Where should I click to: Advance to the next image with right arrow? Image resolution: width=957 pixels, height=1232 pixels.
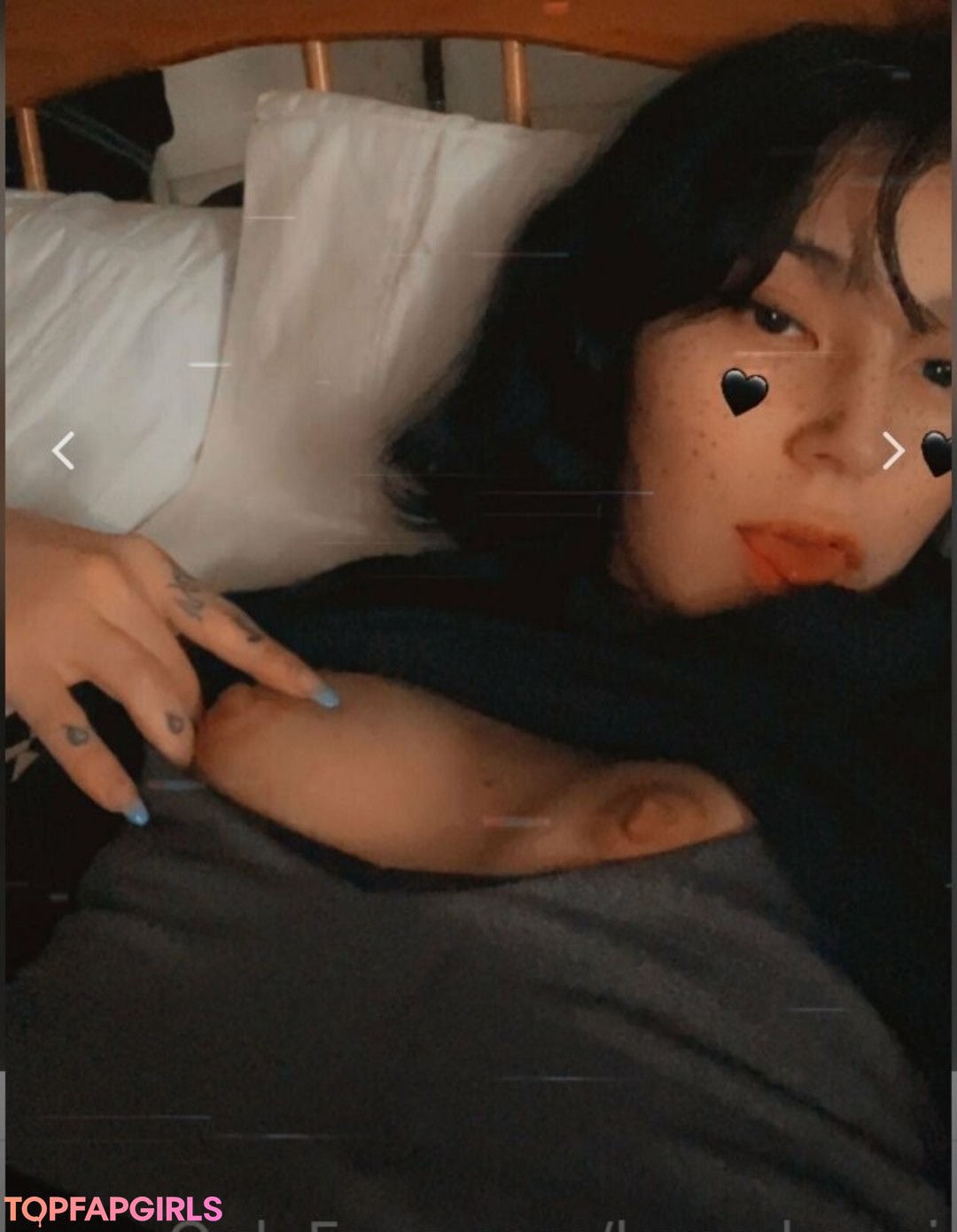893,451
